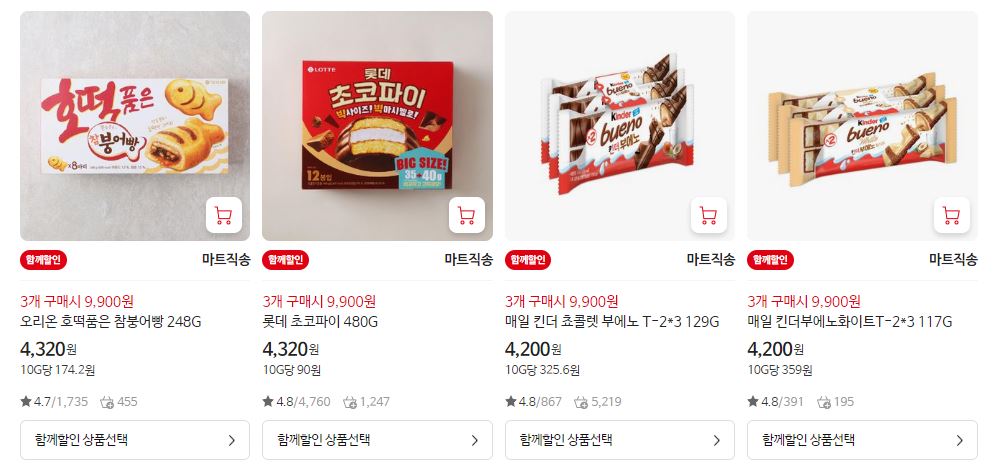Add 오리온 호떡품은 참붕어빵 to cart
994x473 pixels.
coord(224,215)
